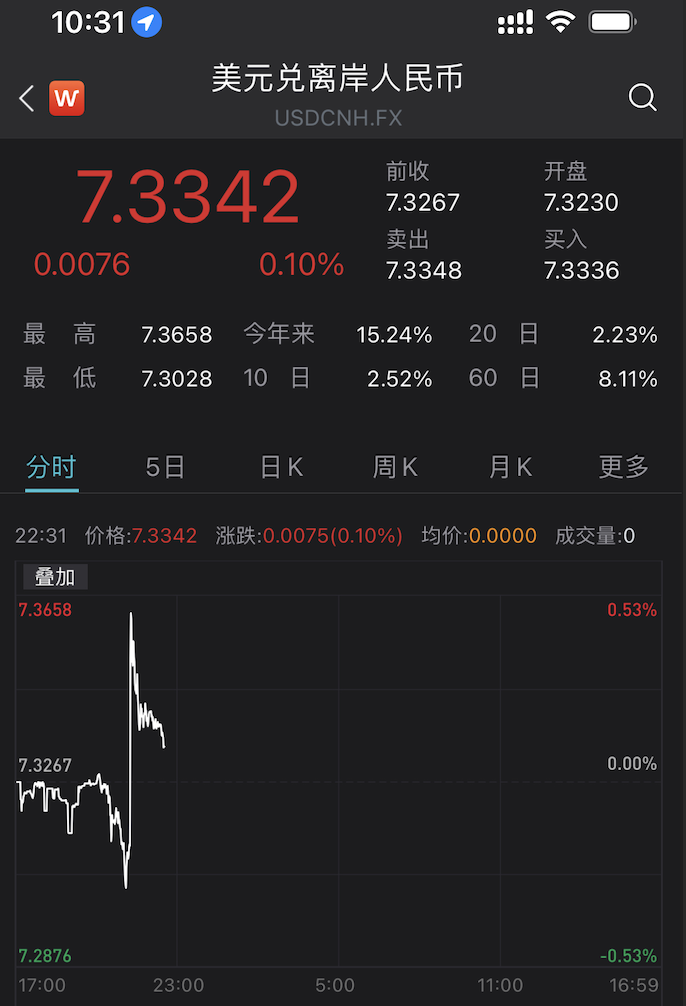
Task: Open the search magnifier icon
Action: pos(642,98)
